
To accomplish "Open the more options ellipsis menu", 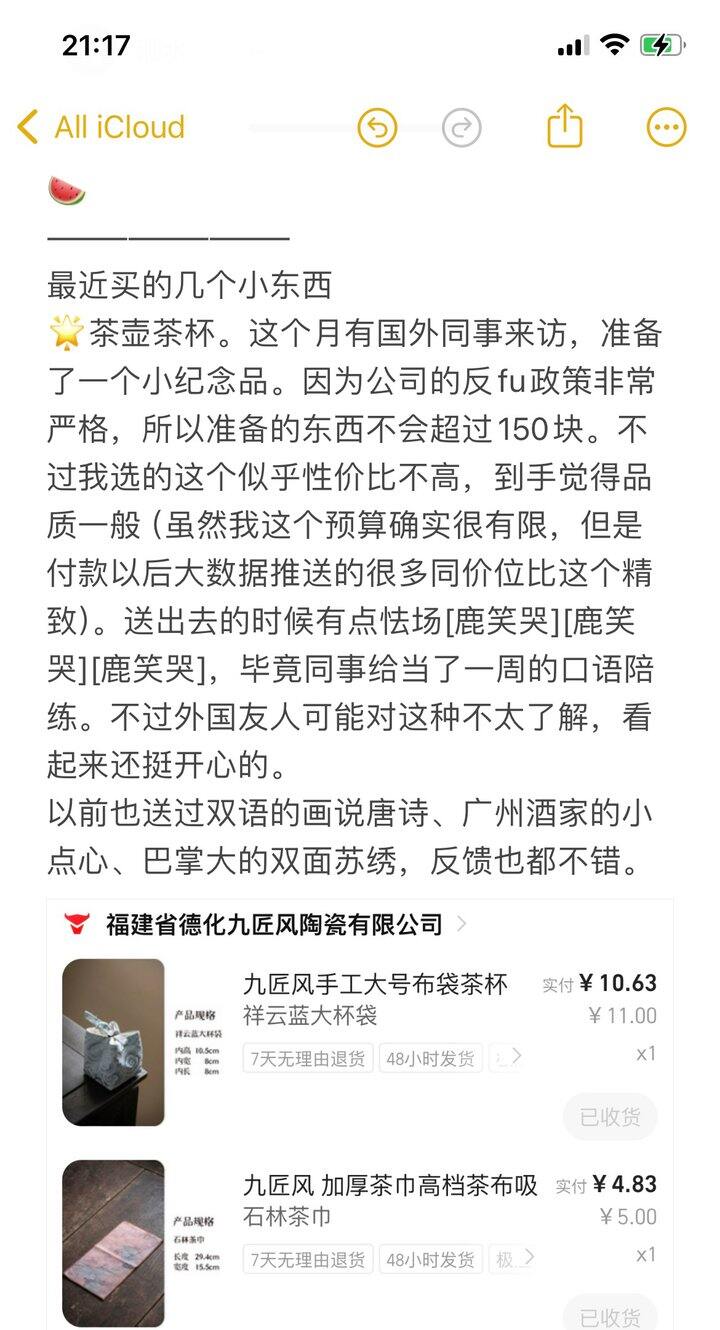I will (x=666, y=127).
